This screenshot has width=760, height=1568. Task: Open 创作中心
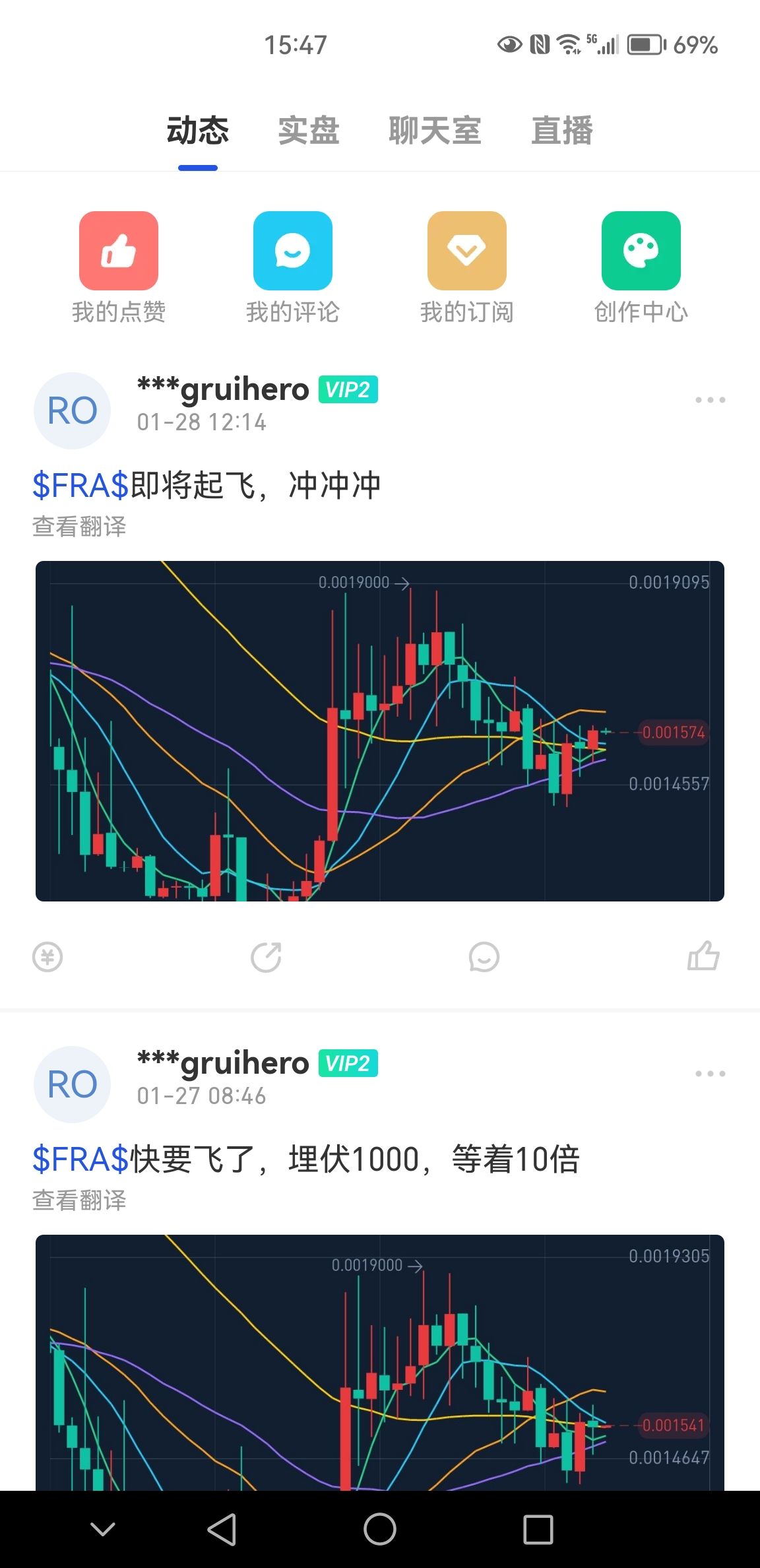point(641,267)
